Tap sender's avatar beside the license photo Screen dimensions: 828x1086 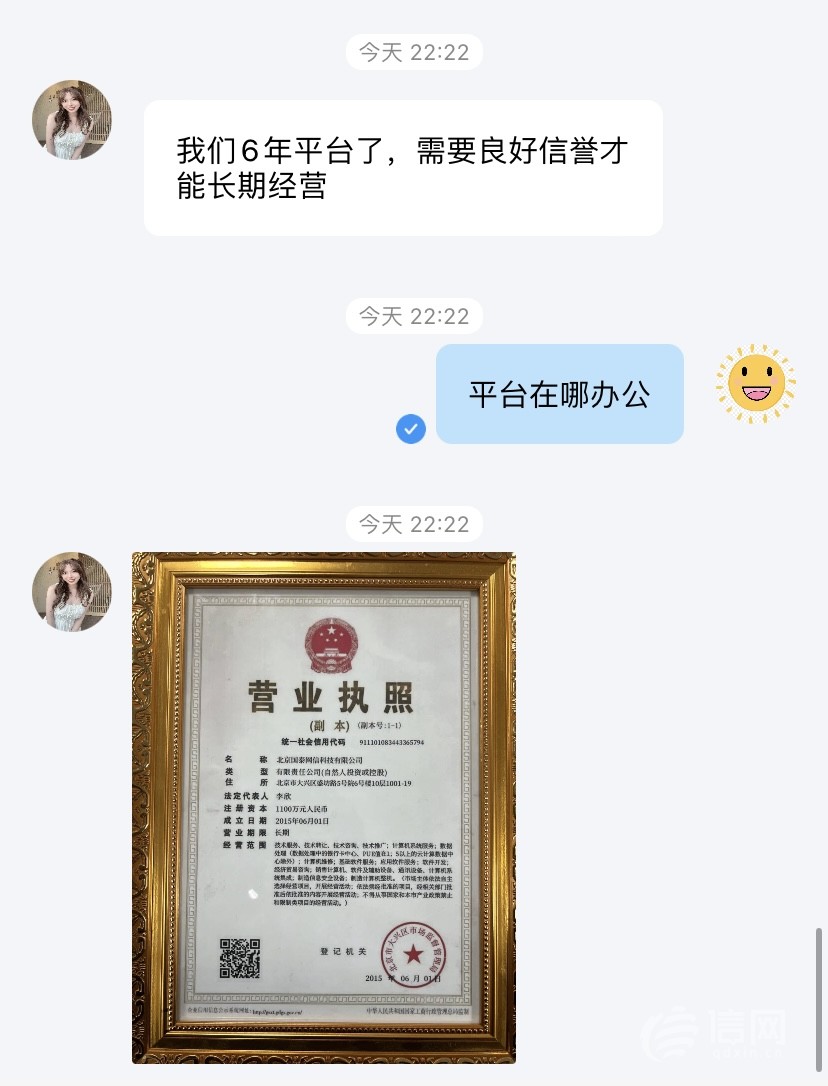click(x=72, y=592)
